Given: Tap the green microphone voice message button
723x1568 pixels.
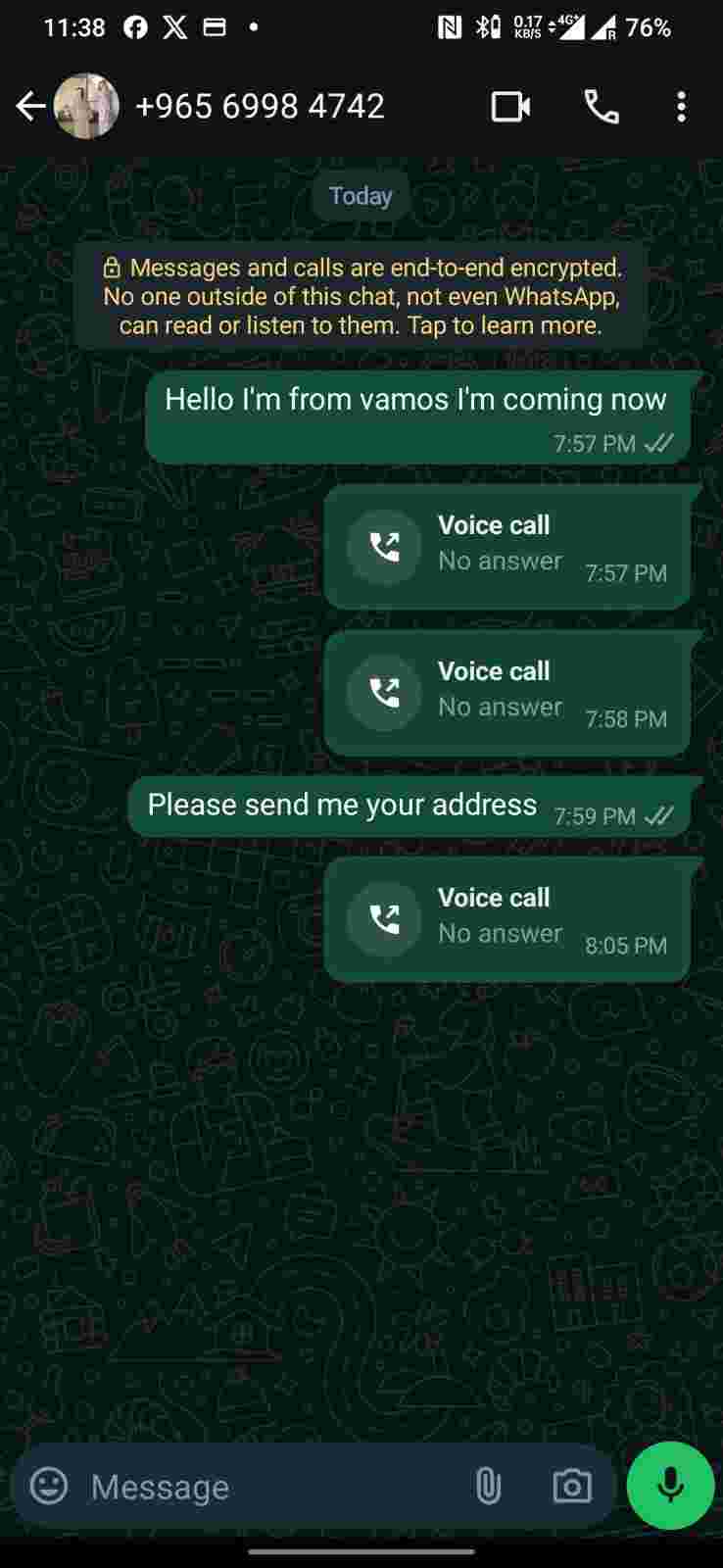Looking at the screenshot, I should coord(670,1486).
